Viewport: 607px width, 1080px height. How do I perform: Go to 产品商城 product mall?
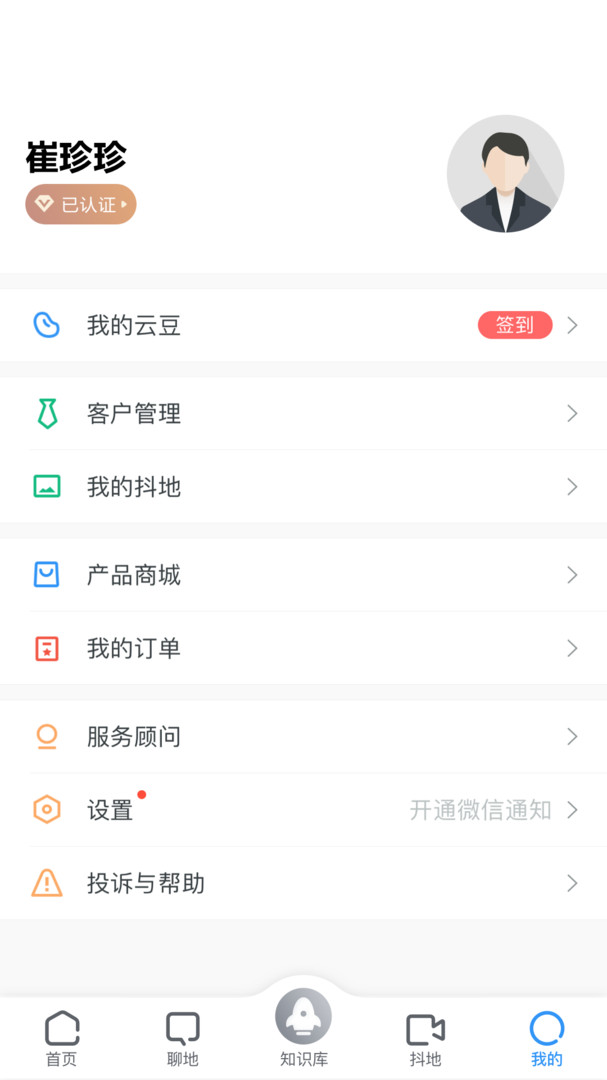(303, 575)
